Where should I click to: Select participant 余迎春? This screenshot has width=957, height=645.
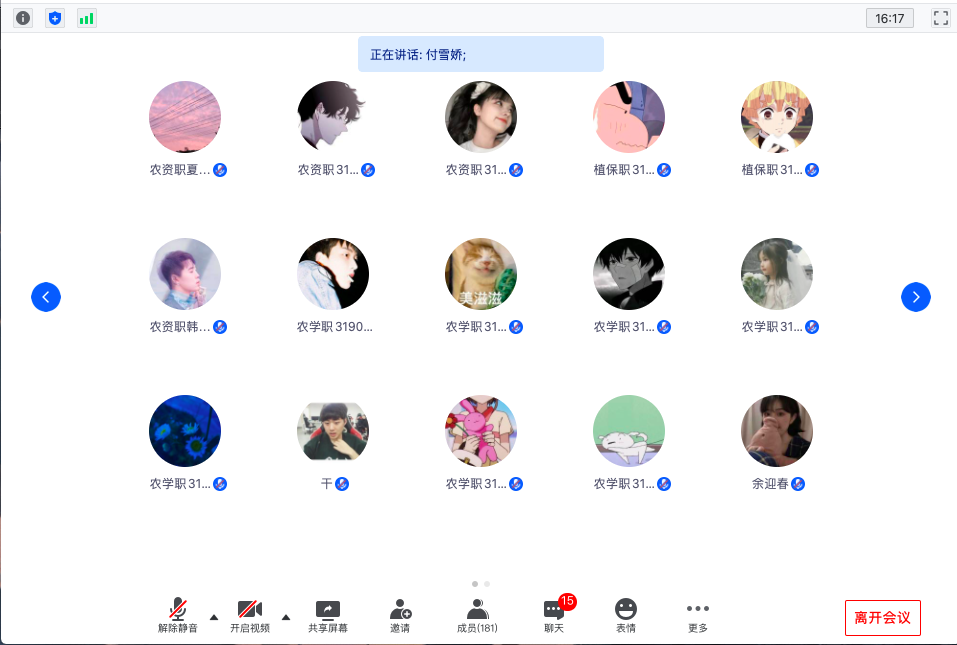pos(777,431)
